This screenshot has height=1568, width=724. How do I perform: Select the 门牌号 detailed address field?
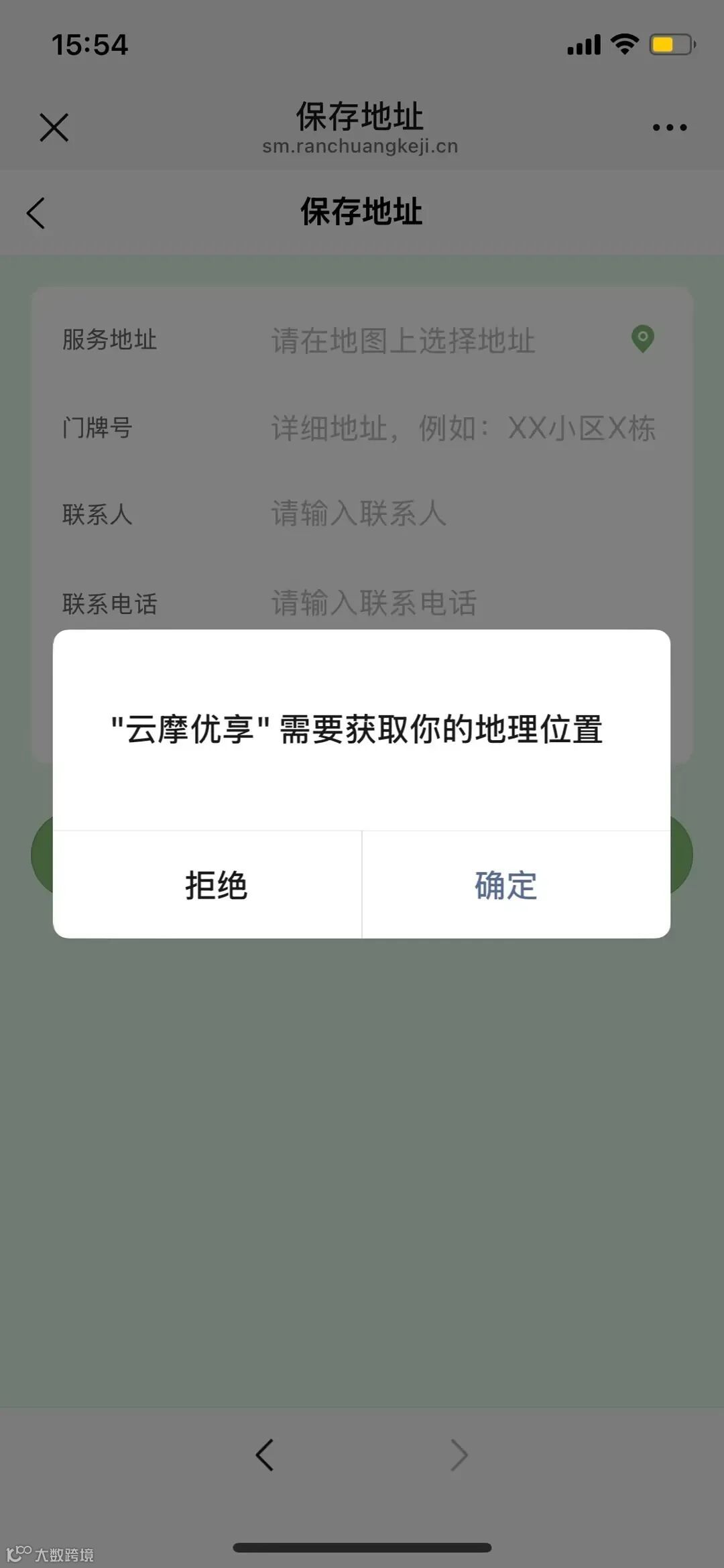point(463,428)
